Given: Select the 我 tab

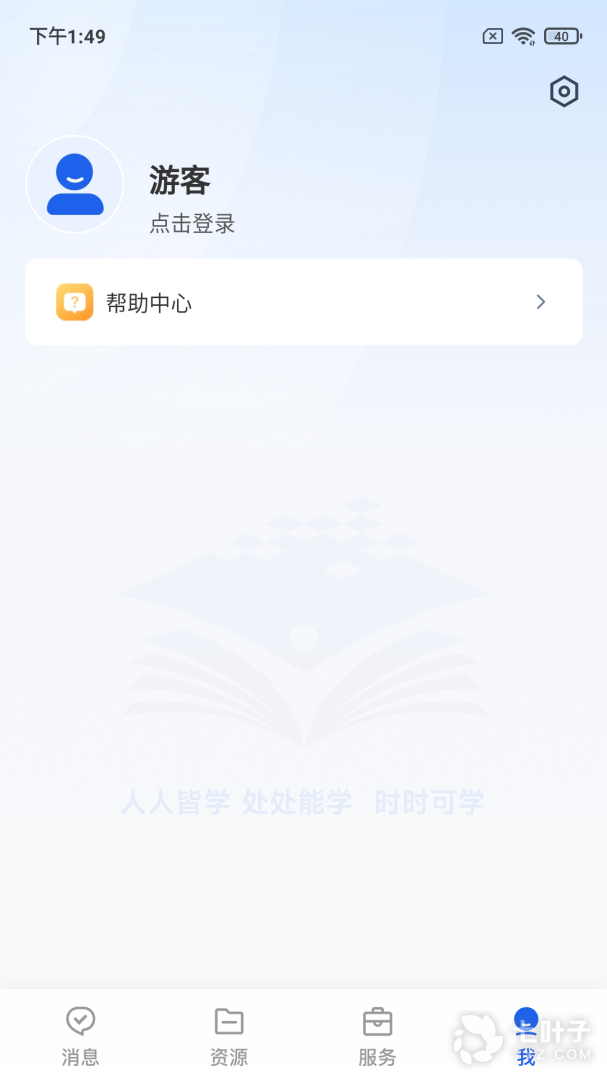Looking at the screenshot, I should pos(526,1037).
